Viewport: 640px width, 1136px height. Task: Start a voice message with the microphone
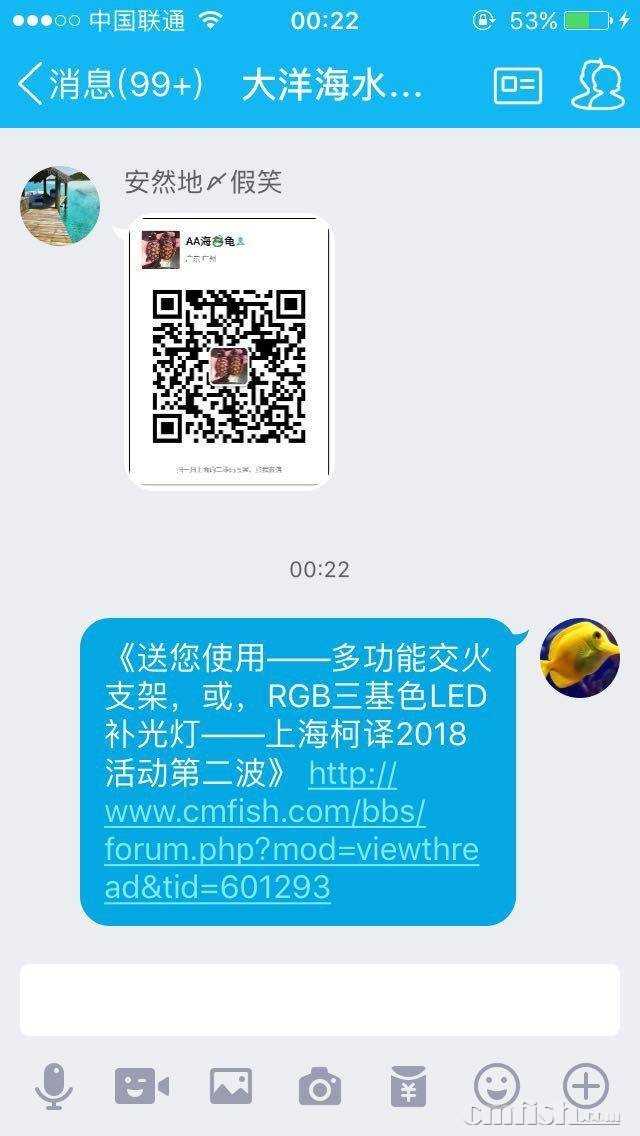[x=53, y=1086]
